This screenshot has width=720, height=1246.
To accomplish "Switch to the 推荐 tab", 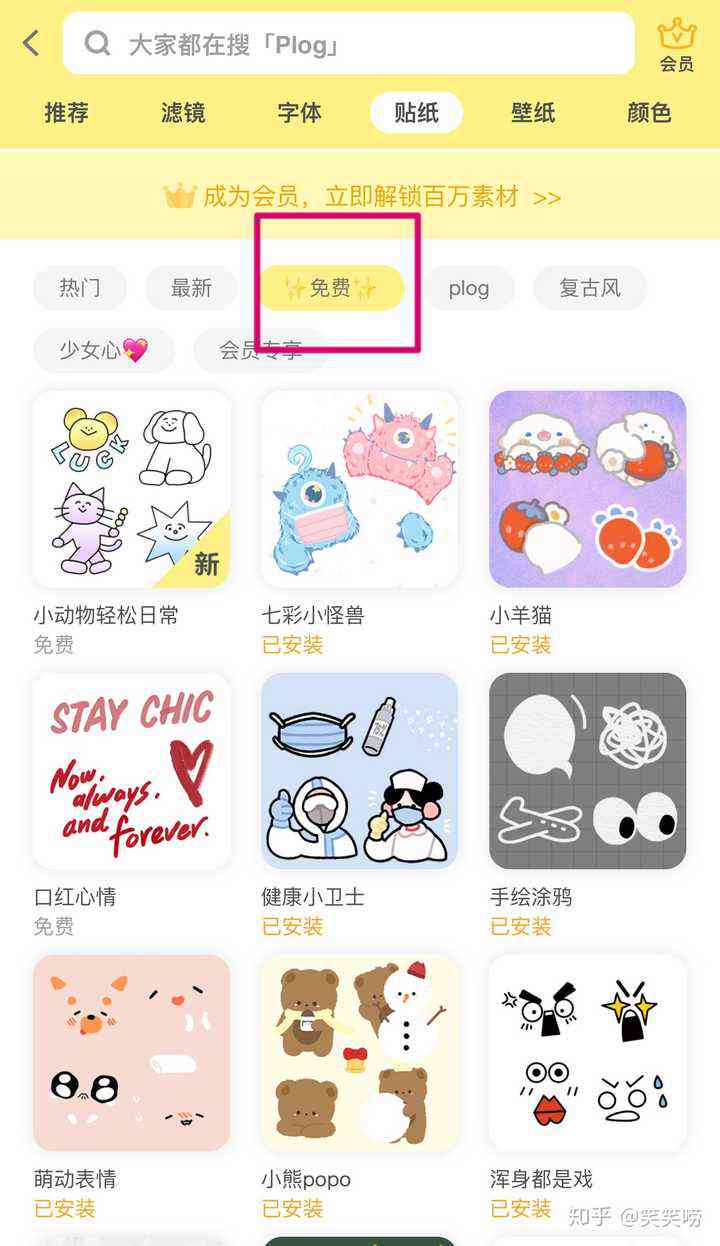I will pyautogui.click(x=67, y=113).
